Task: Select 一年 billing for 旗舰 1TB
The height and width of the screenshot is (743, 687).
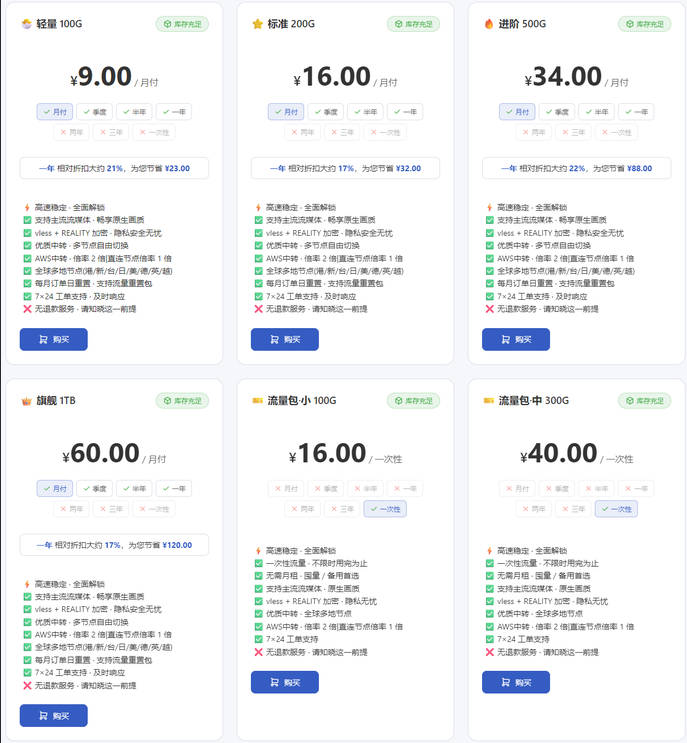Action: tap(174, 489)
